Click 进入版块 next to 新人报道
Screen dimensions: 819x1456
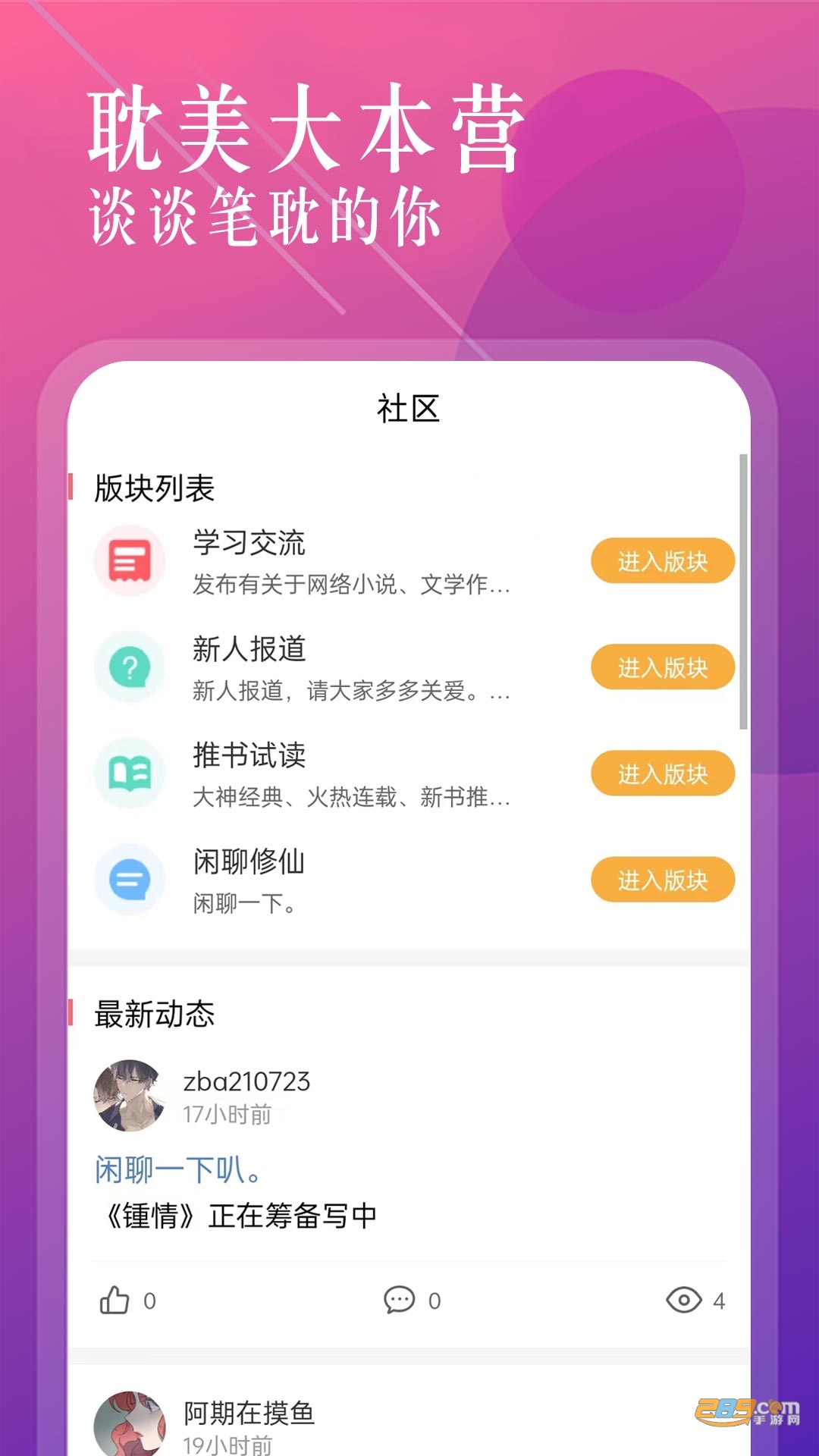tap(661, 667)
